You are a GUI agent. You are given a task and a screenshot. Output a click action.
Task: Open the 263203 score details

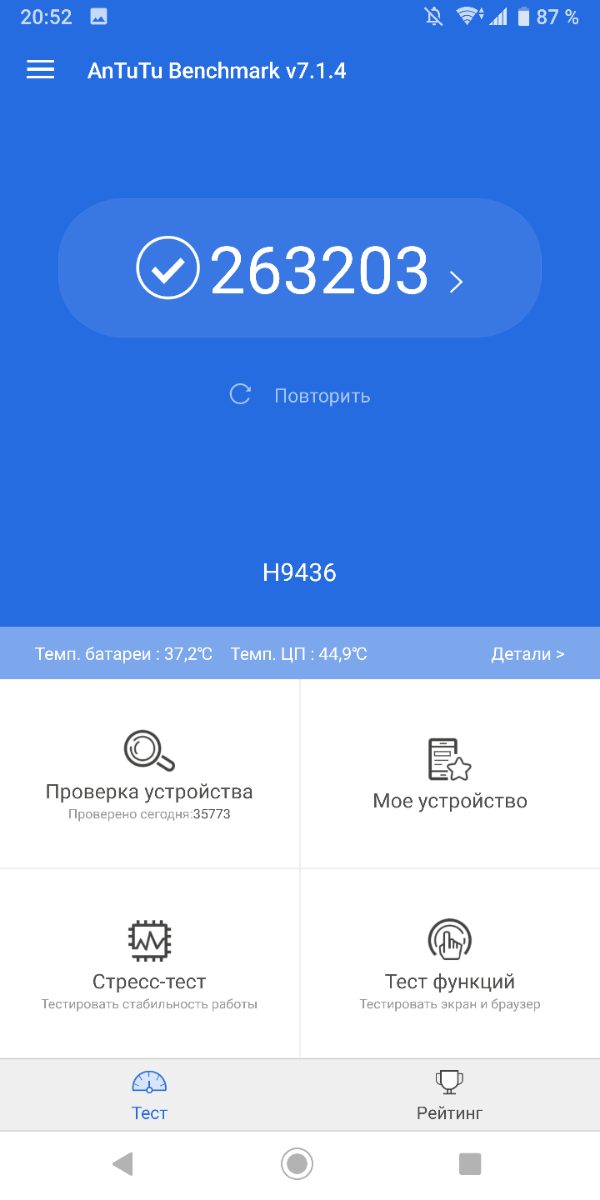coord(300,270)
